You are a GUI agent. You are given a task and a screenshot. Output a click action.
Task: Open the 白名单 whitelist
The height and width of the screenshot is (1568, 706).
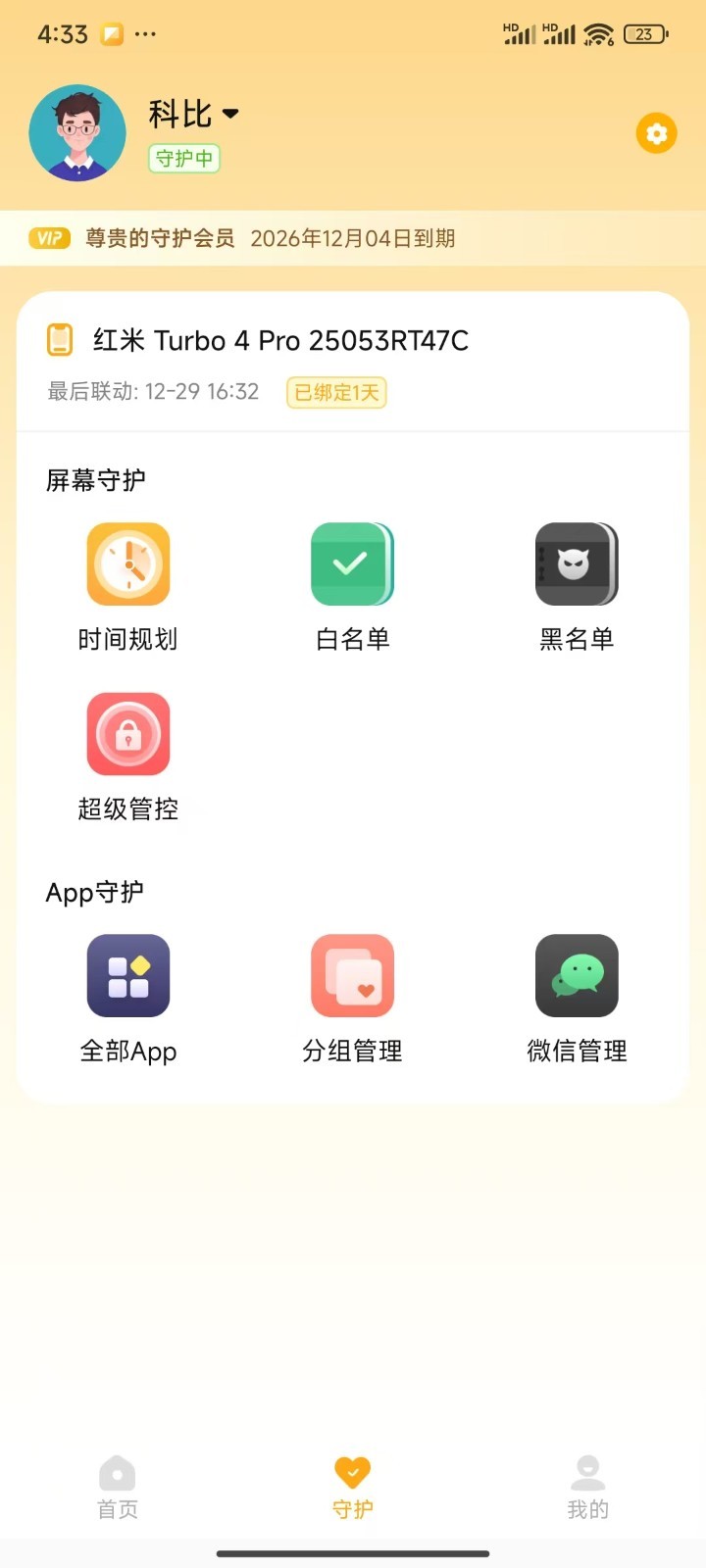[352, 586]
